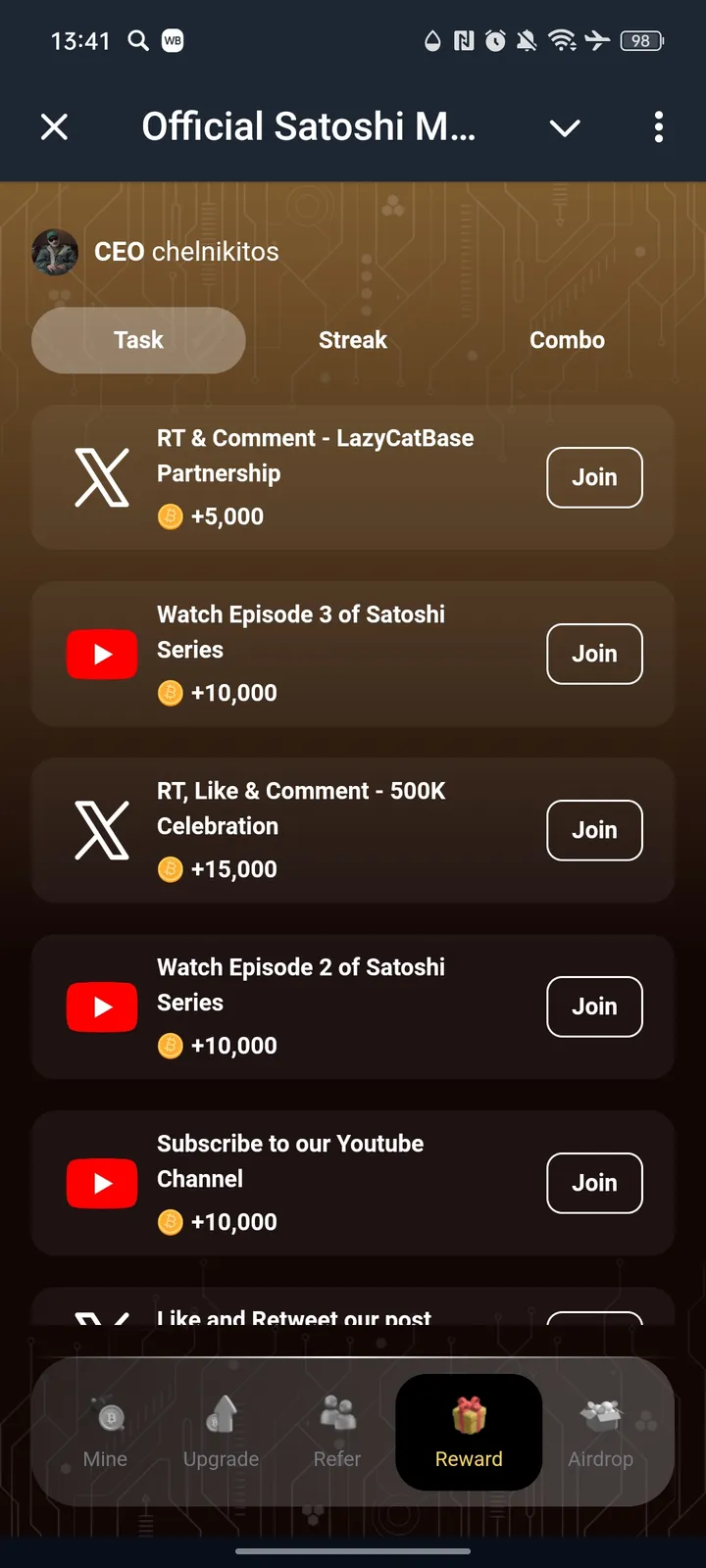This screenshot has width=706, height=1568.
Task: Join the Watch Episode 2 task
Action: pyautogui.click(x=594, y=1006)
